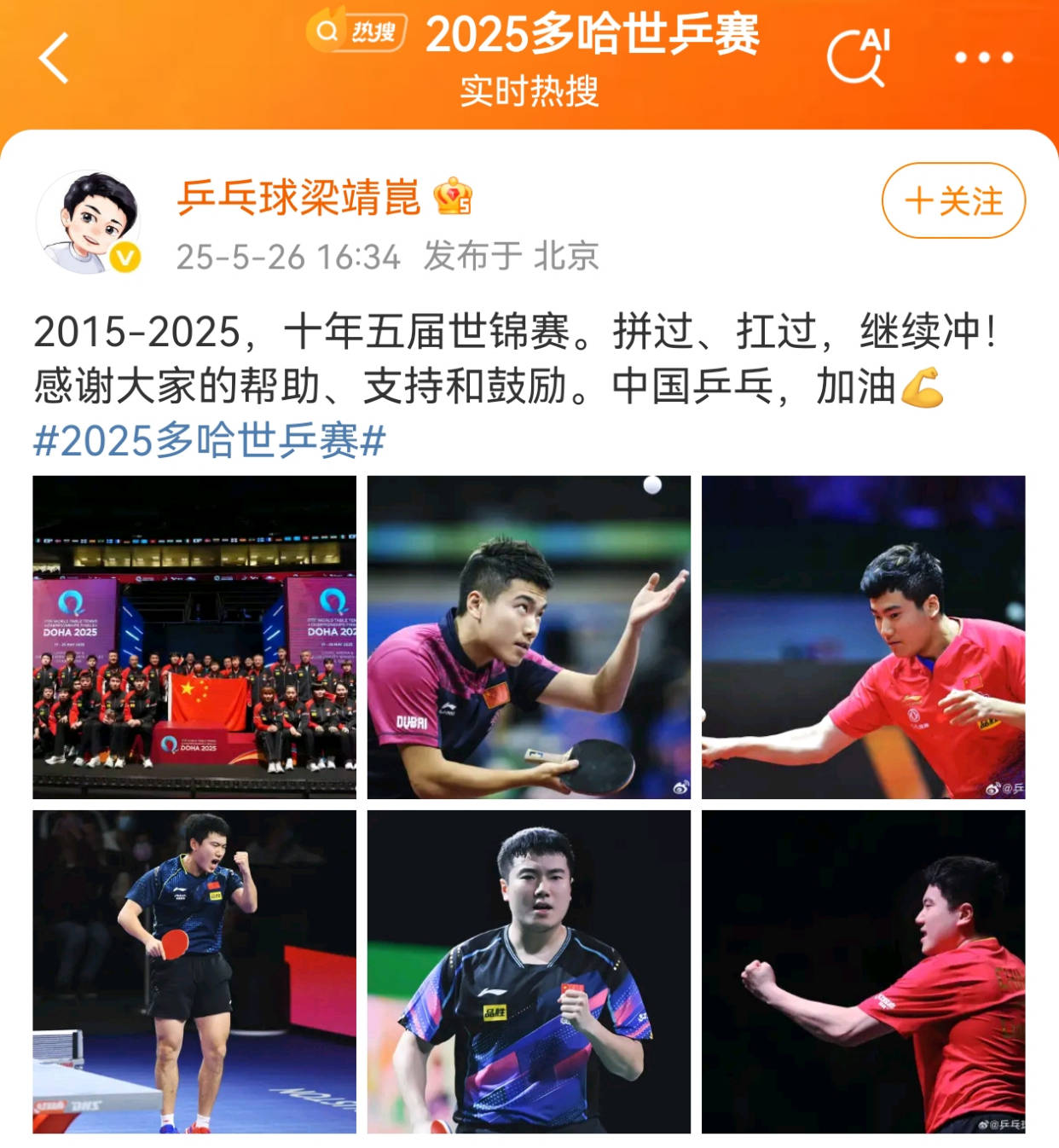The height and width of the screenshot is (1148, 1059).
Task: Open the top-right red jersey photo
Action: (x=863, y=637)
